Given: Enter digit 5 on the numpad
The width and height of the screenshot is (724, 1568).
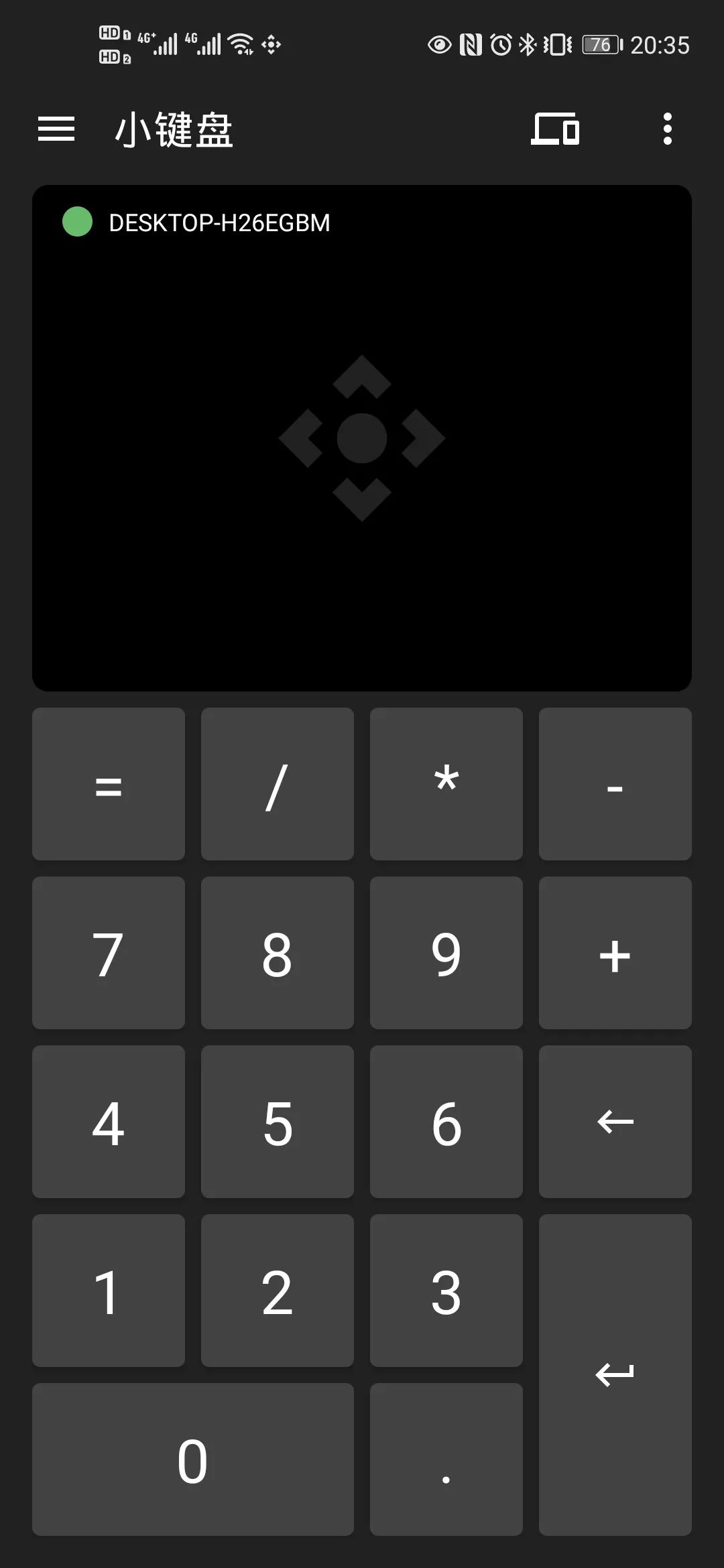Looking at the screenshot, I should pos(278,1122).
